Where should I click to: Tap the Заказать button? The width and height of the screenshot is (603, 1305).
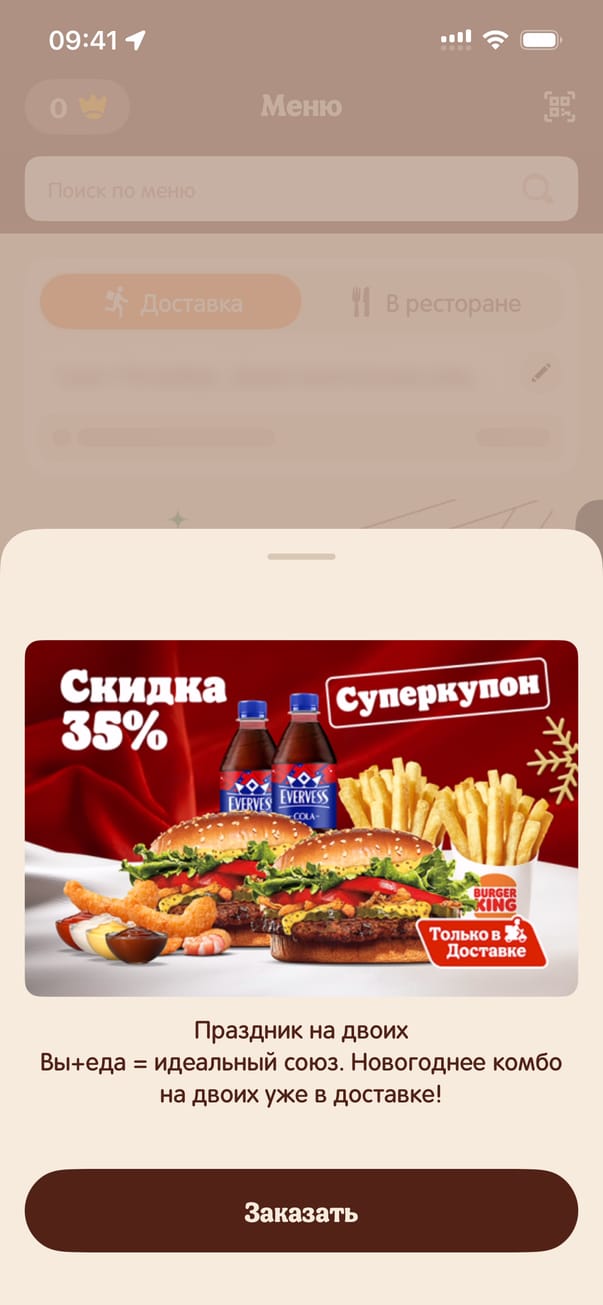coord(301,1211)
